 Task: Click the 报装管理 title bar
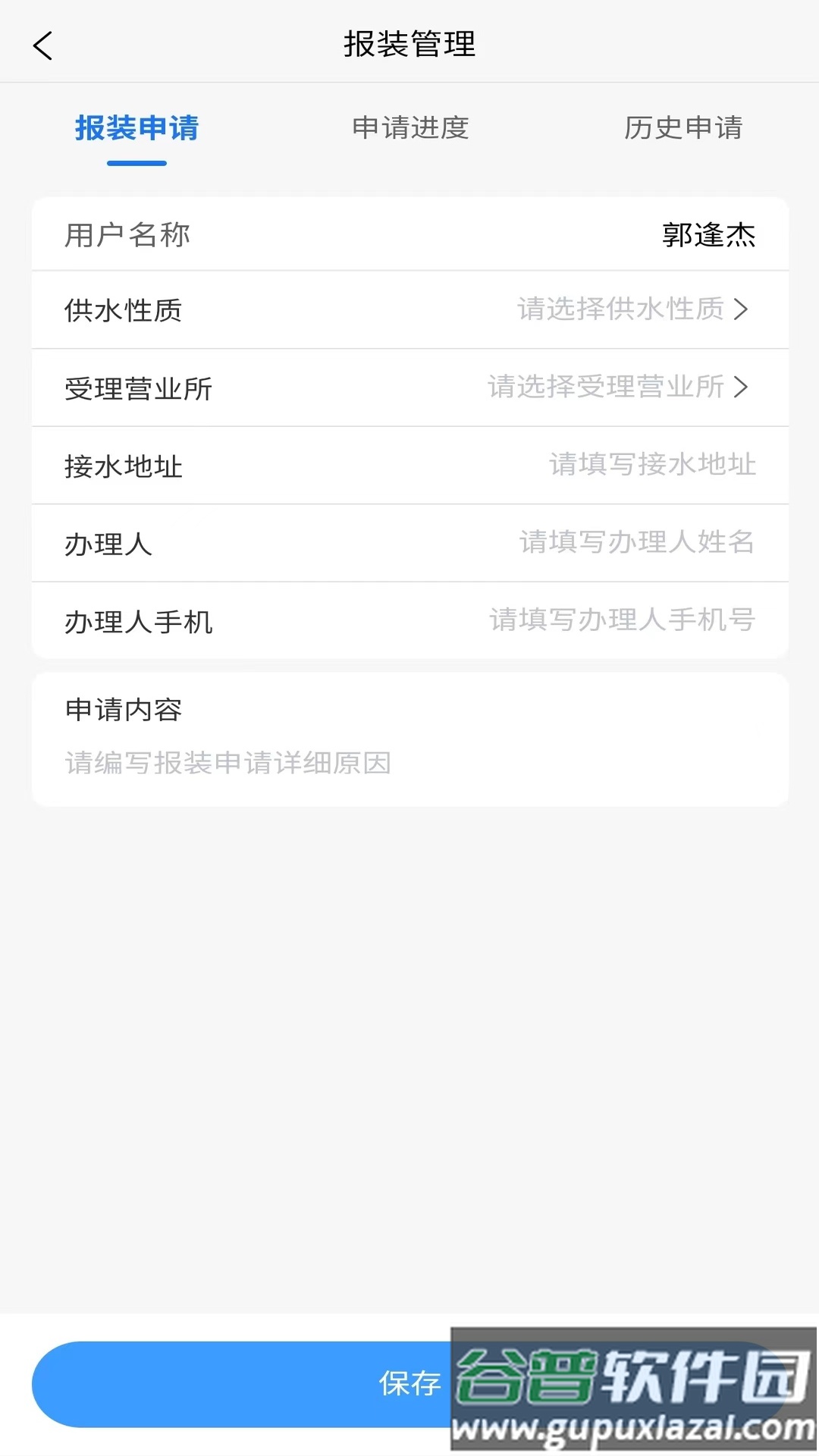[409, 44]
